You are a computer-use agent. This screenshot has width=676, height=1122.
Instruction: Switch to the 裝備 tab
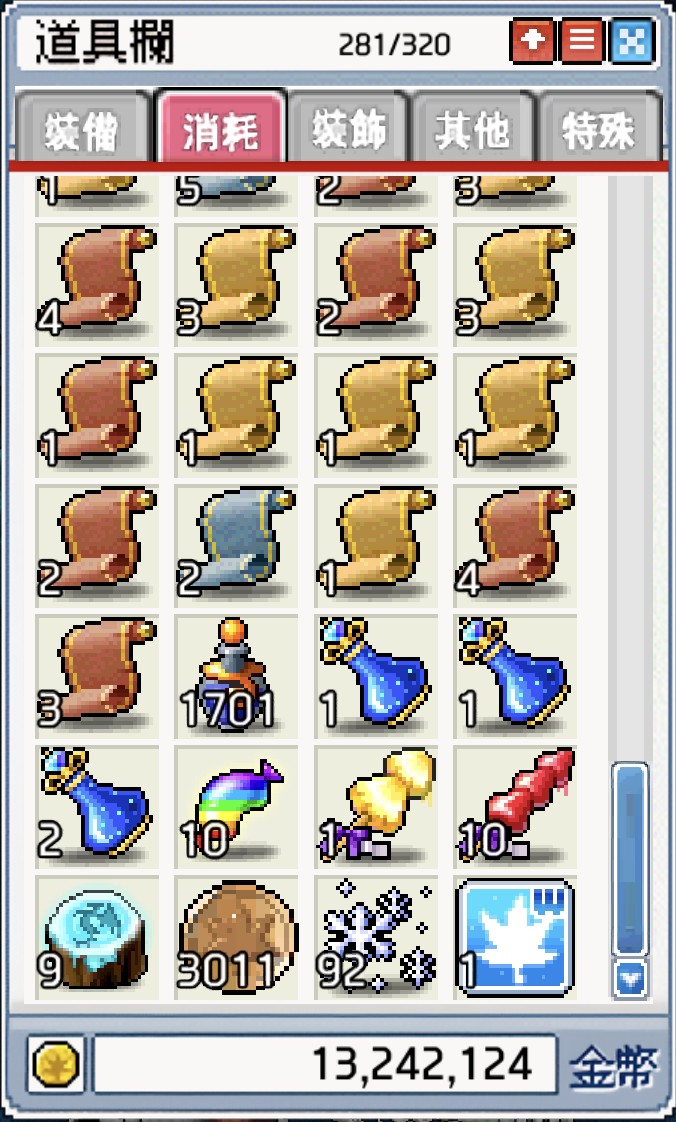click(x=81, y=131)
